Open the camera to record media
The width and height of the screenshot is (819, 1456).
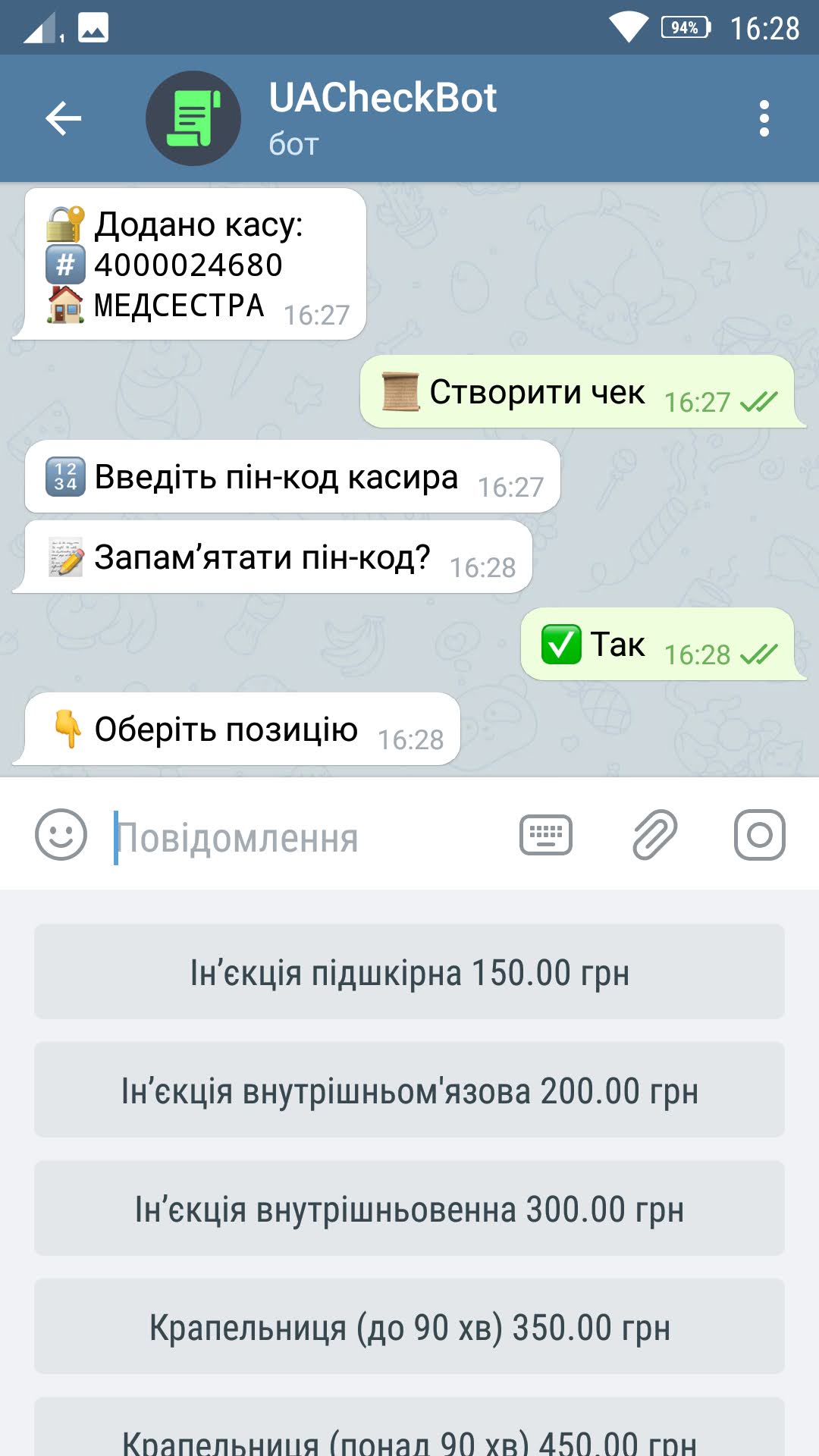click(x=759, y=835)
